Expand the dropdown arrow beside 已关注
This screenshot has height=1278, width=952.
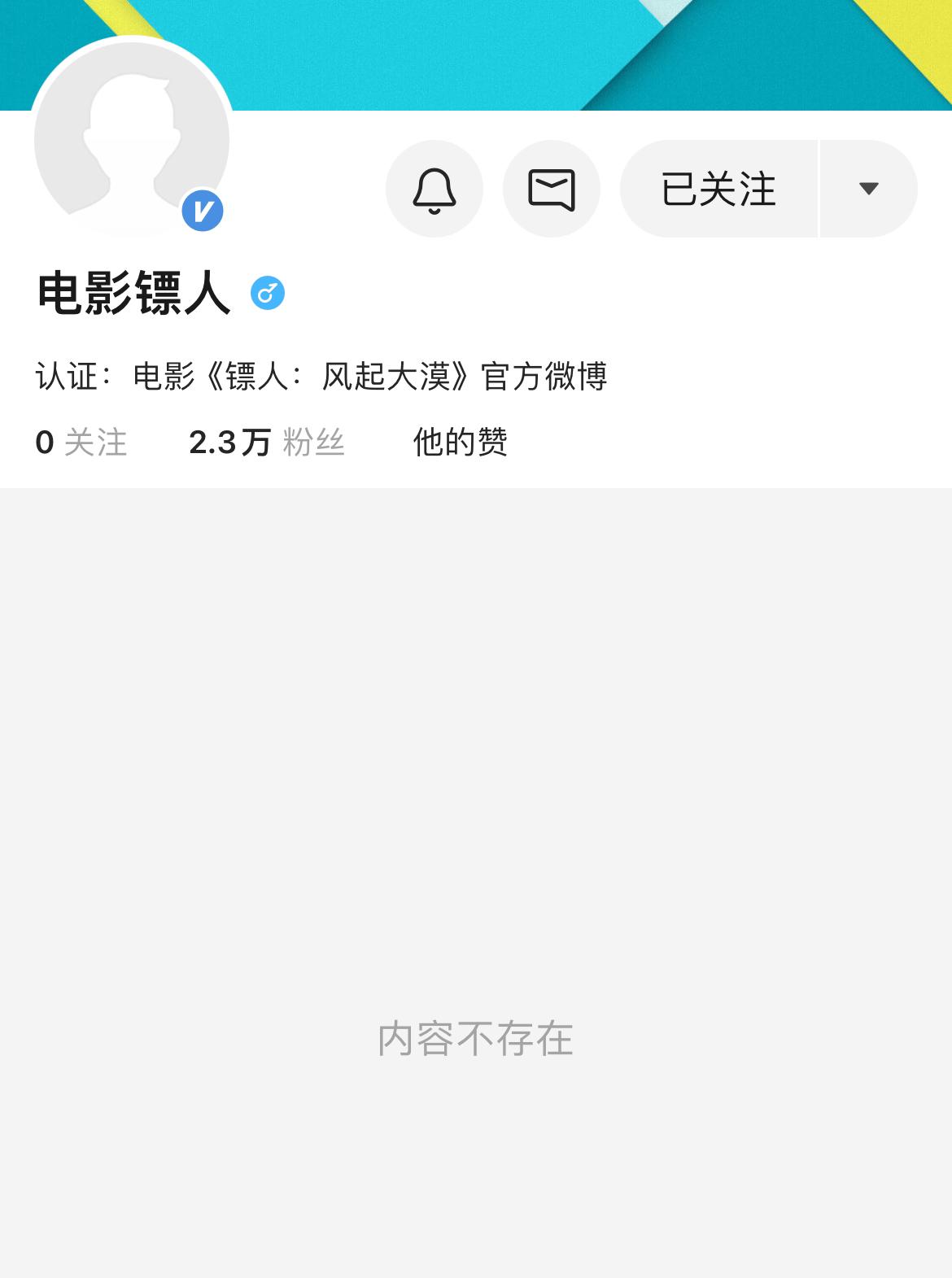(x=868, y=190)
